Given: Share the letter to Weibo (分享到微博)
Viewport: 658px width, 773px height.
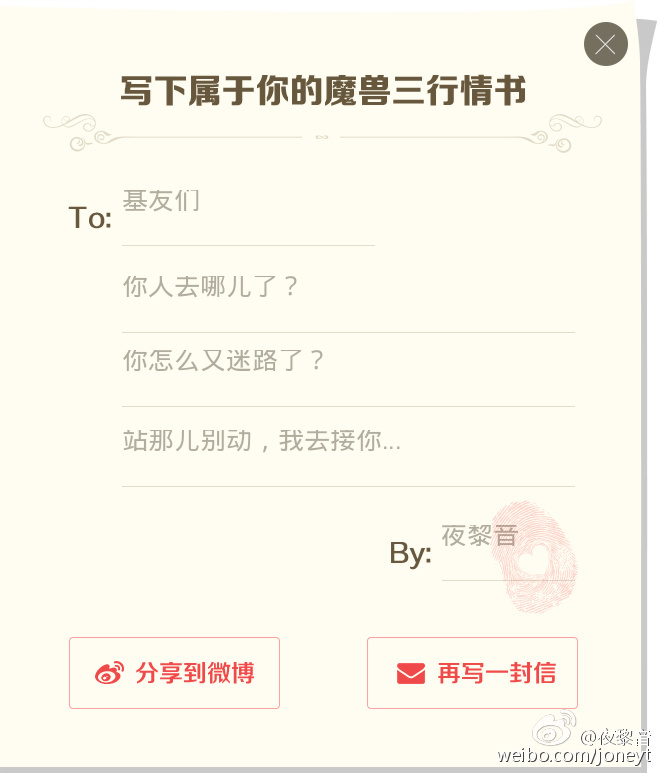Looking at the screenshot, I should click(x=174, y=673).
